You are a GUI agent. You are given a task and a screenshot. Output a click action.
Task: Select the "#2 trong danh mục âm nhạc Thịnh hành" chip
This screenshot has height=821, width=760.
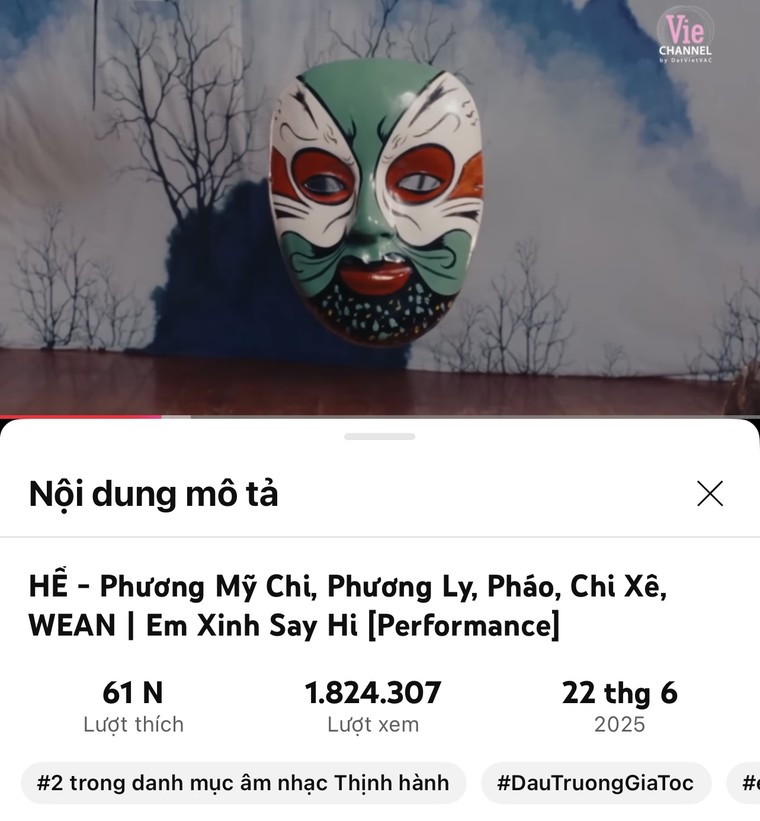243,785
